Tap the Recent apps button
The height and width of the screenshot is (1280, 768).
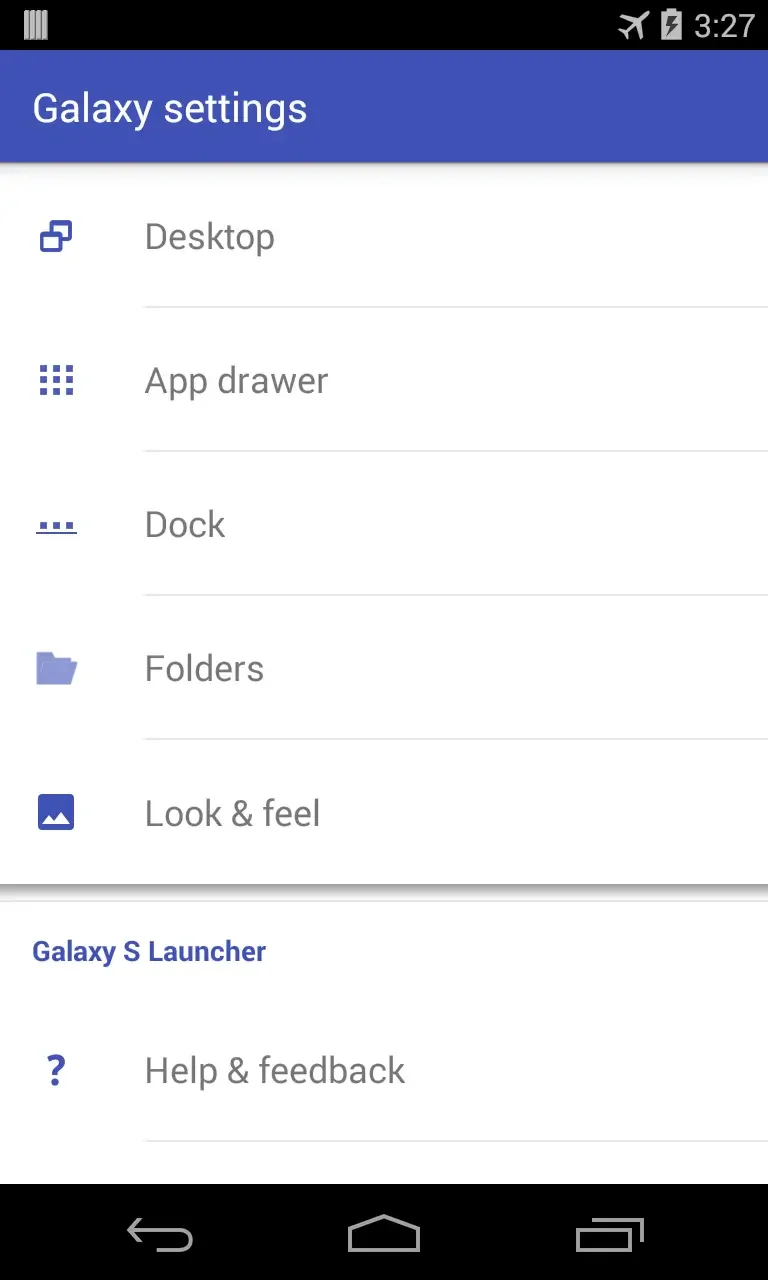pos(608,1235)
